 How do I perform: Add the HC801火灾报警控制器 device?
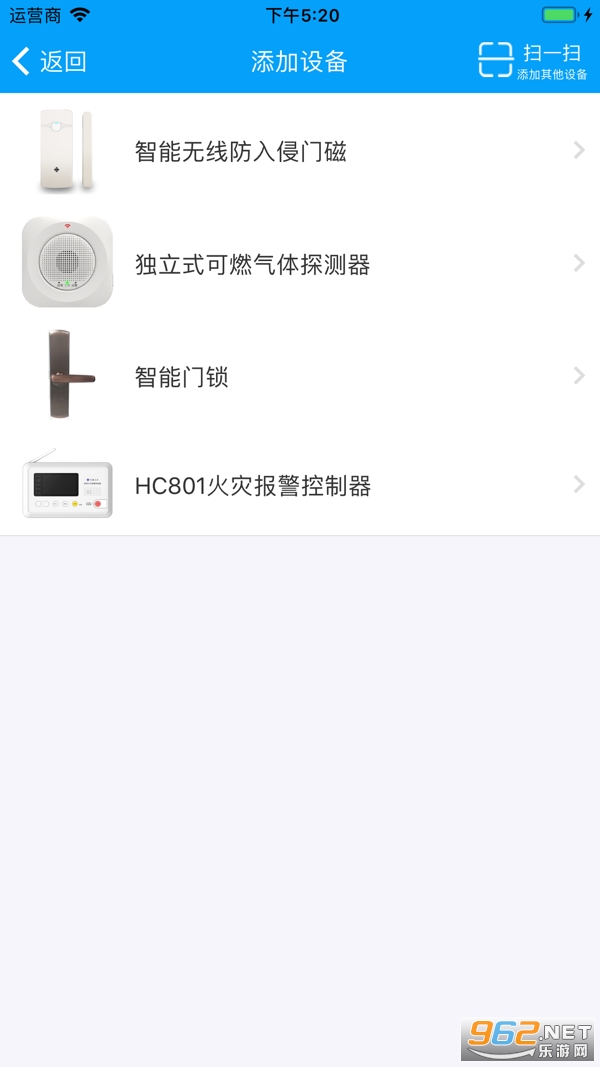pos(300,485)
